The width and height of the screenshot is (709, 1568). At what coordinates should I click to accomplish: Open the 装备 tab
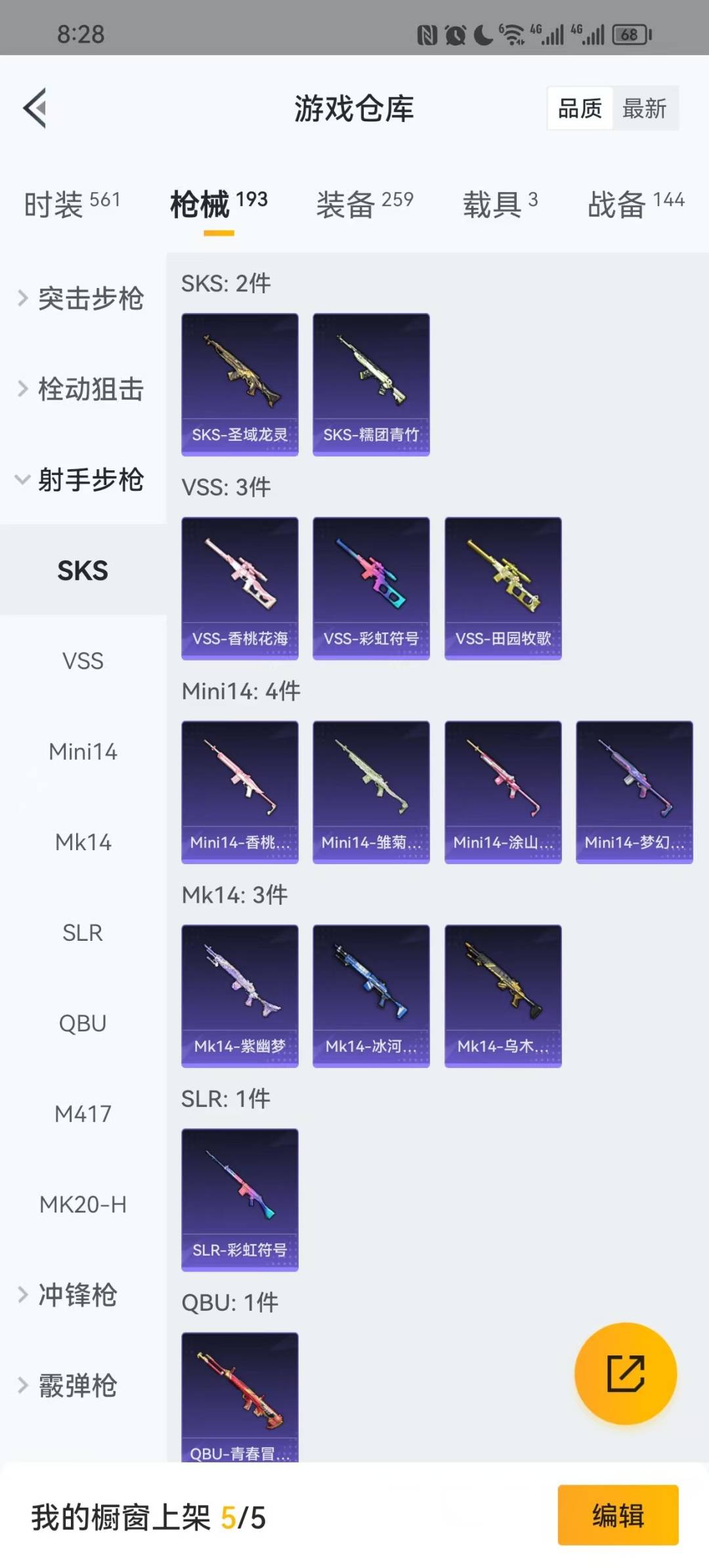pyautogui.click(x=365, y=203)
